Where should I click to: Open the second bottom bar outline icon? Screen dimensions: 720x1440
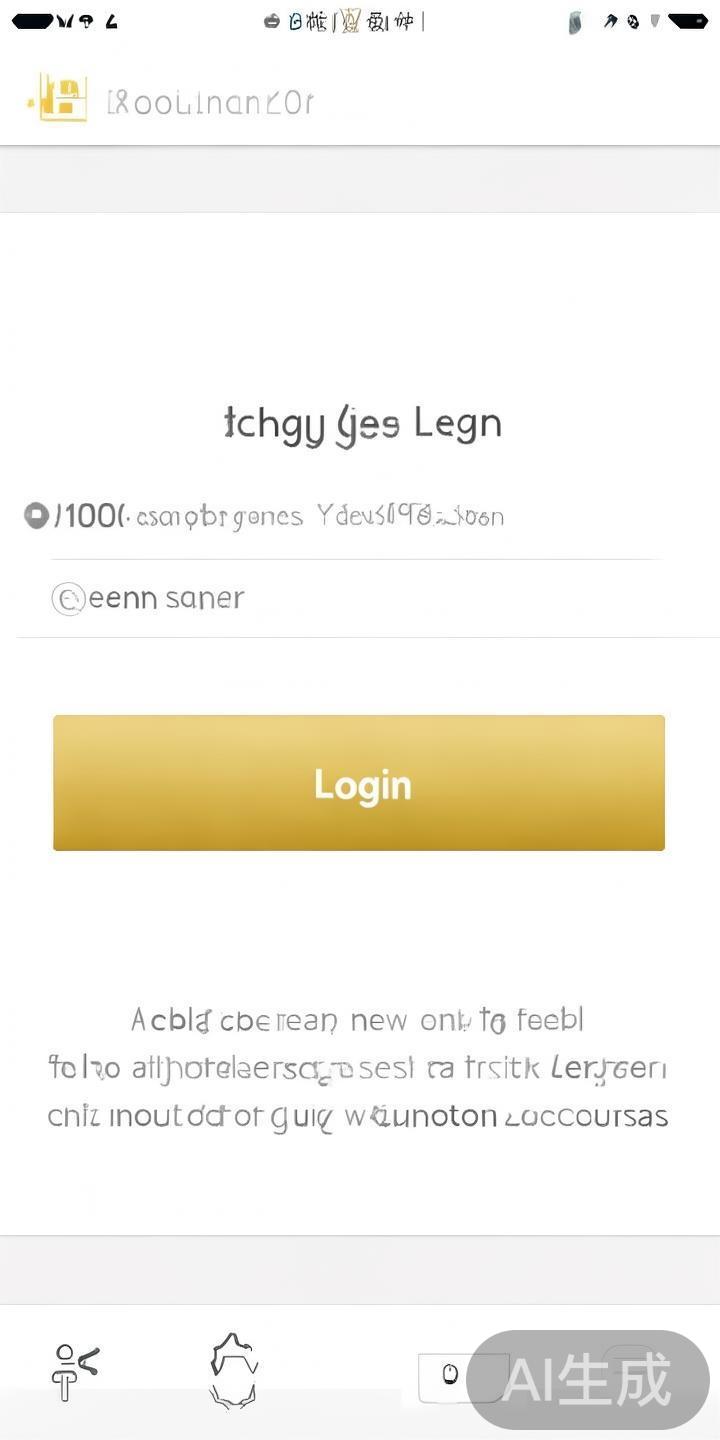click(233, 1371)
